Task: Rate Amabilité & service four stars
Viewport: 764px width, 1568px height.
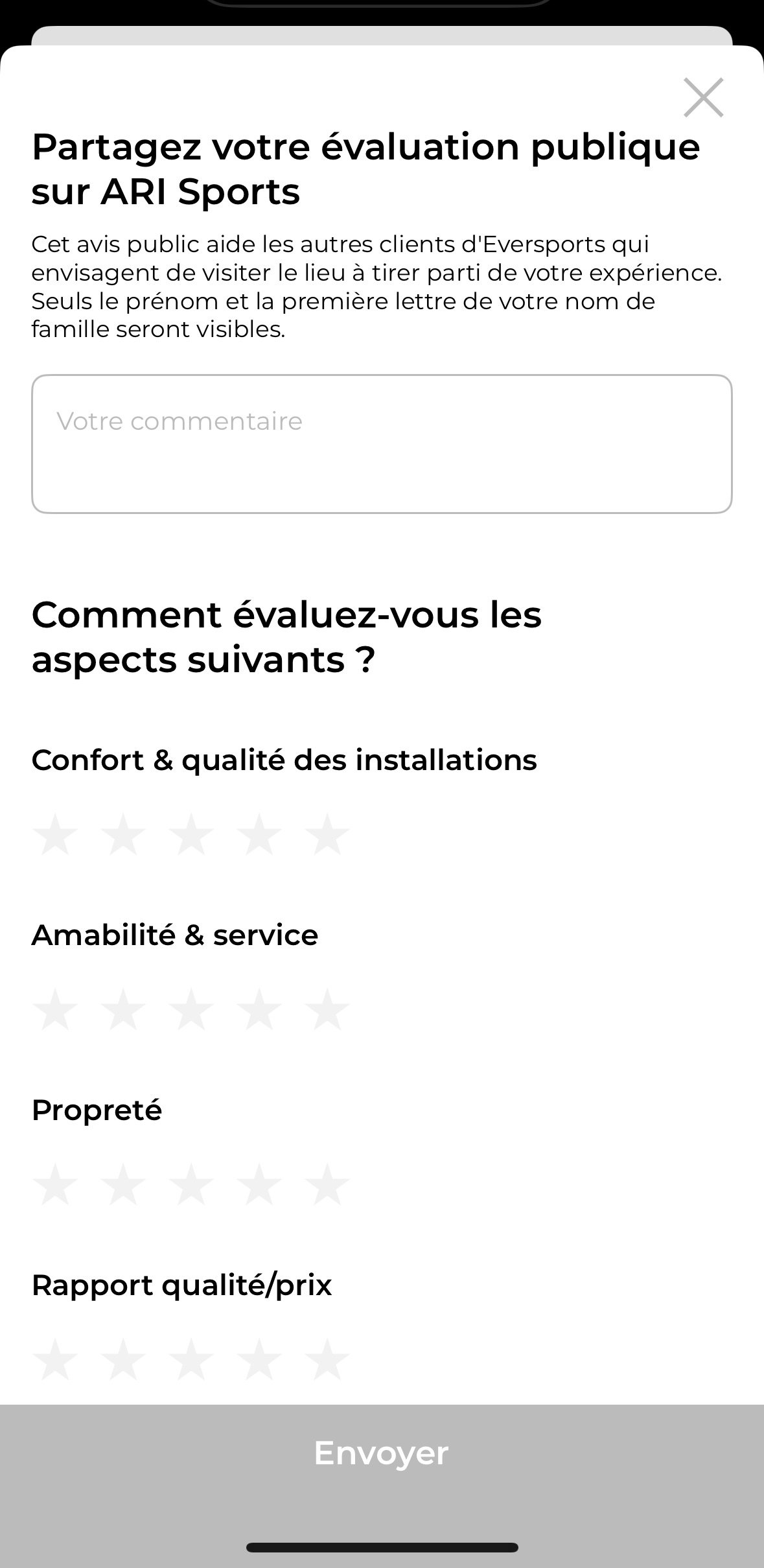Action: coord(259,1010)
